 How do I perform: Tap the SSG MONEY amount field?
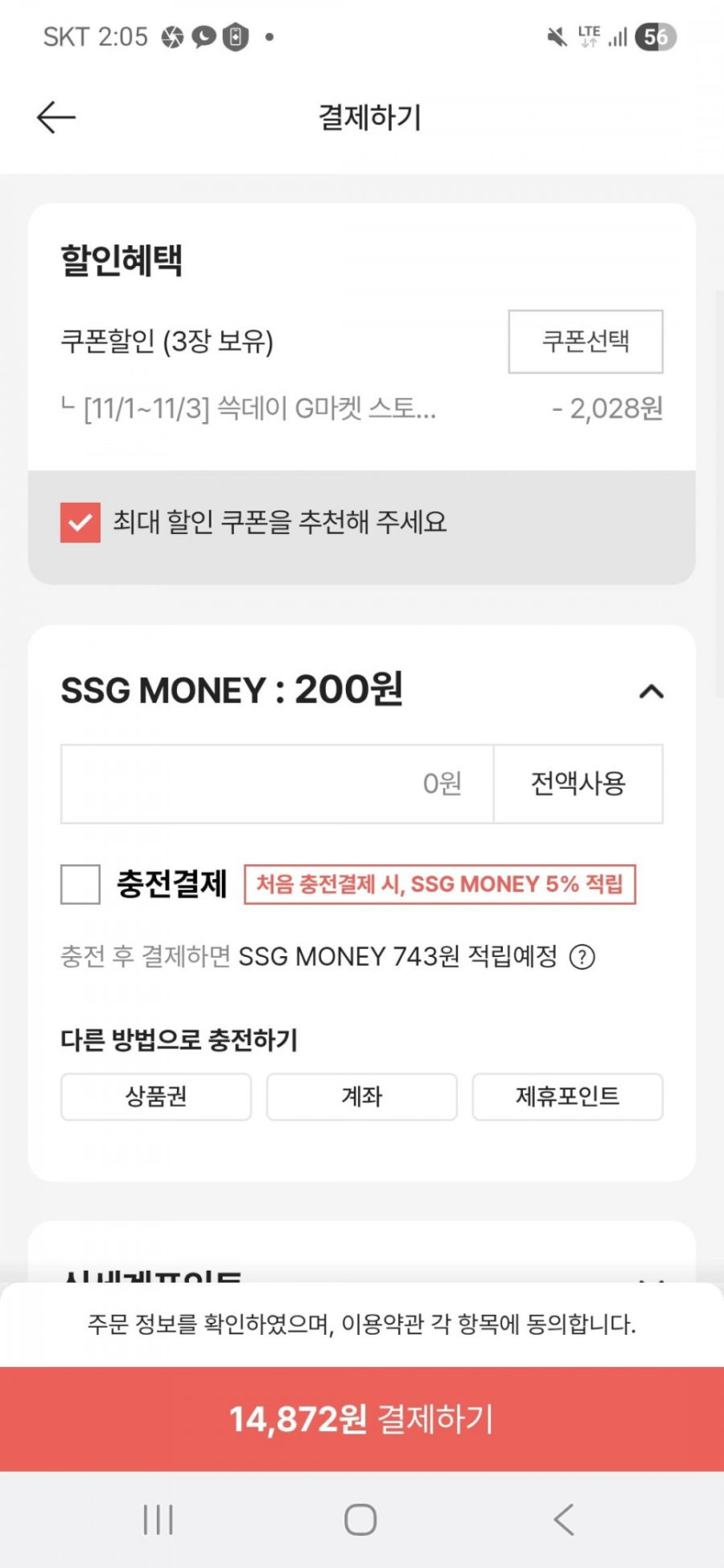coord(277,784)
